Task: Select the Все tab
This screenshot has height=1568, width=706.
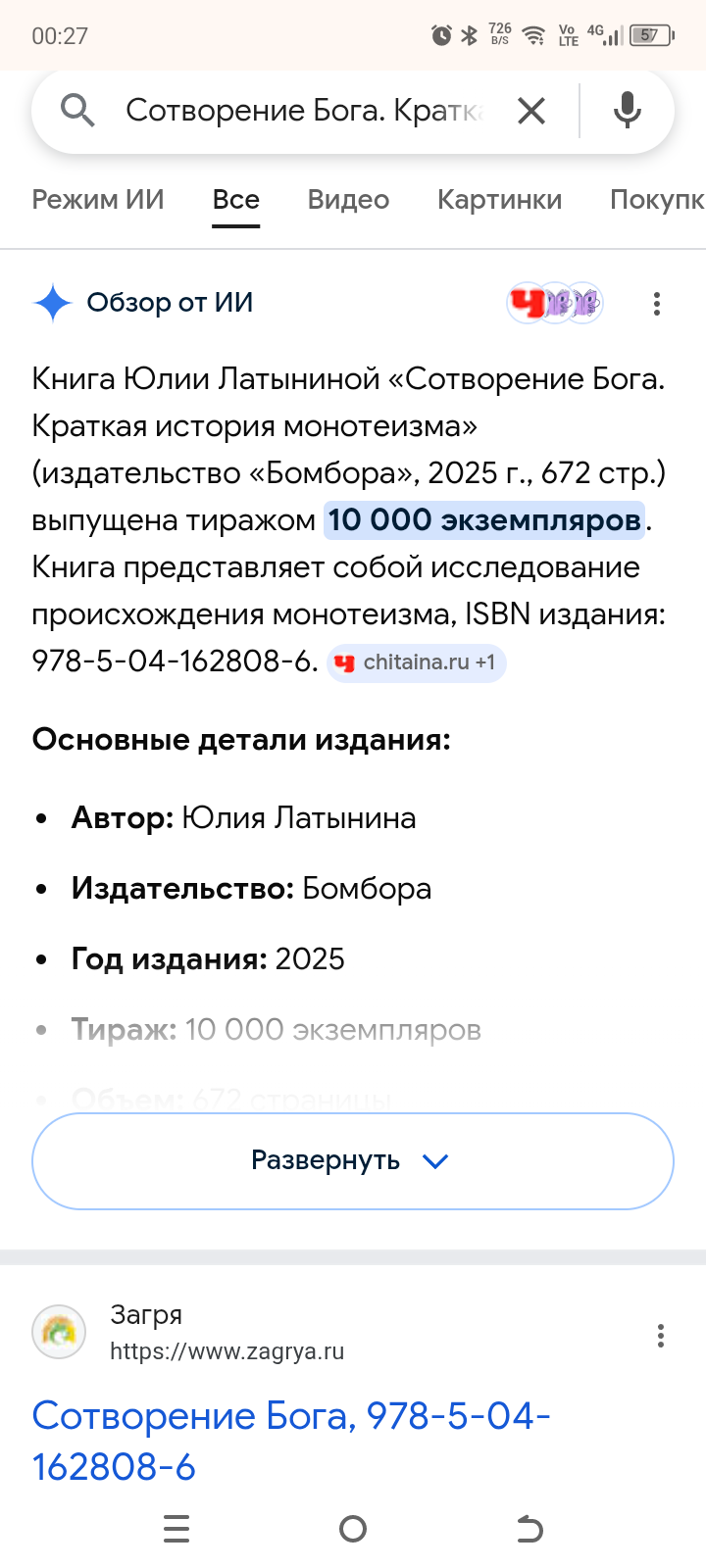Action: [236, 200]
